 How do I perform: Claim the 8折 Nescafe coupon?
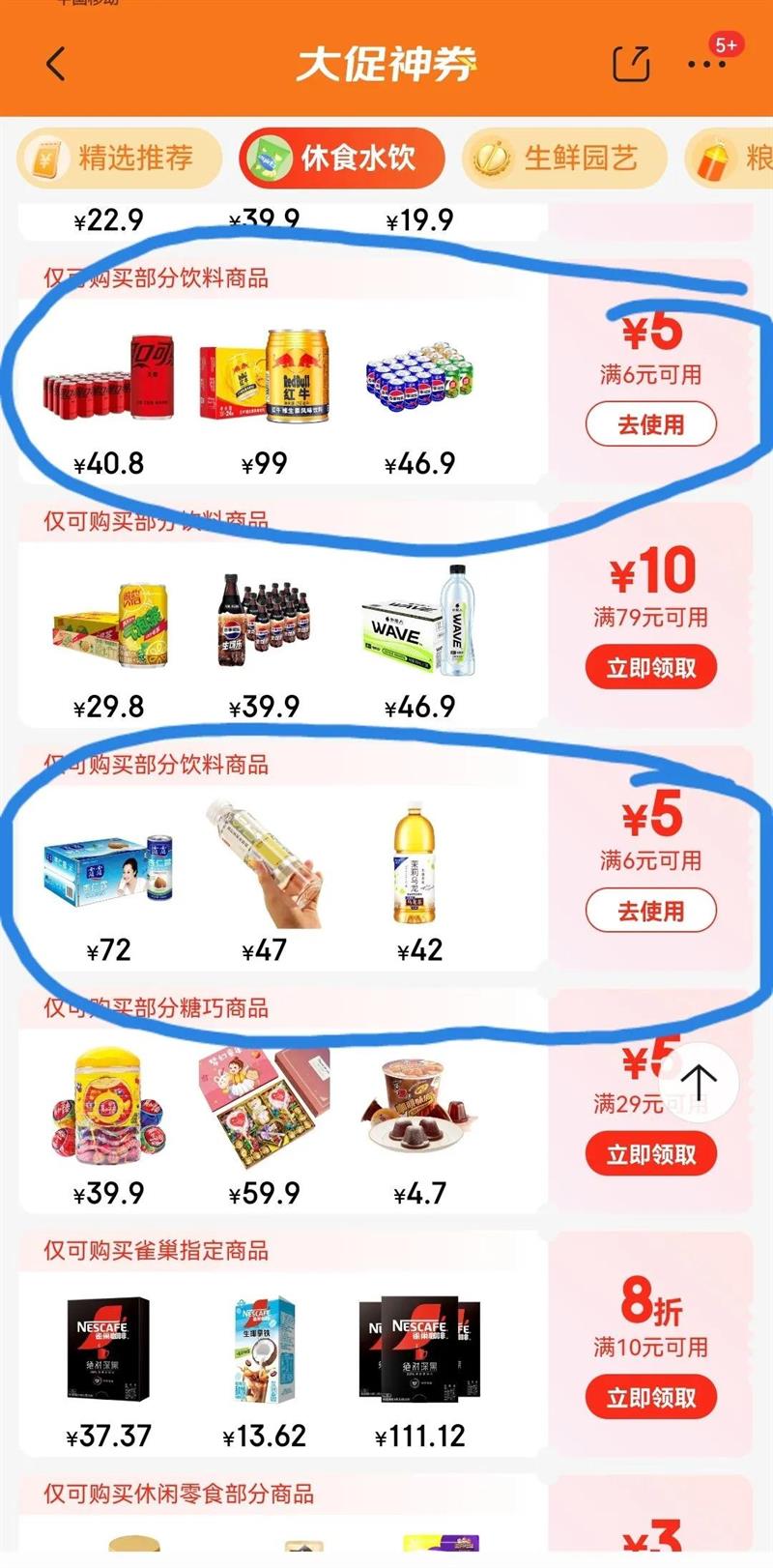651,1398
